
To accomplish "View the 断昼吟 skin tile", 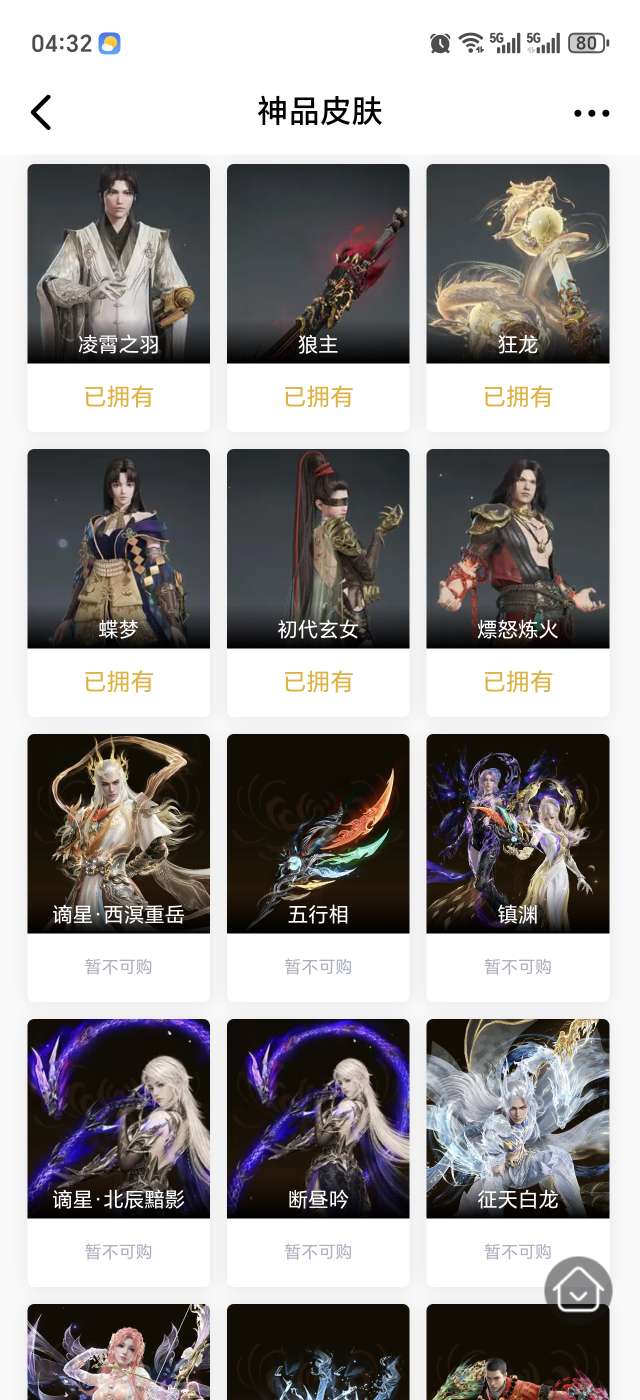I will point(318,1153).
